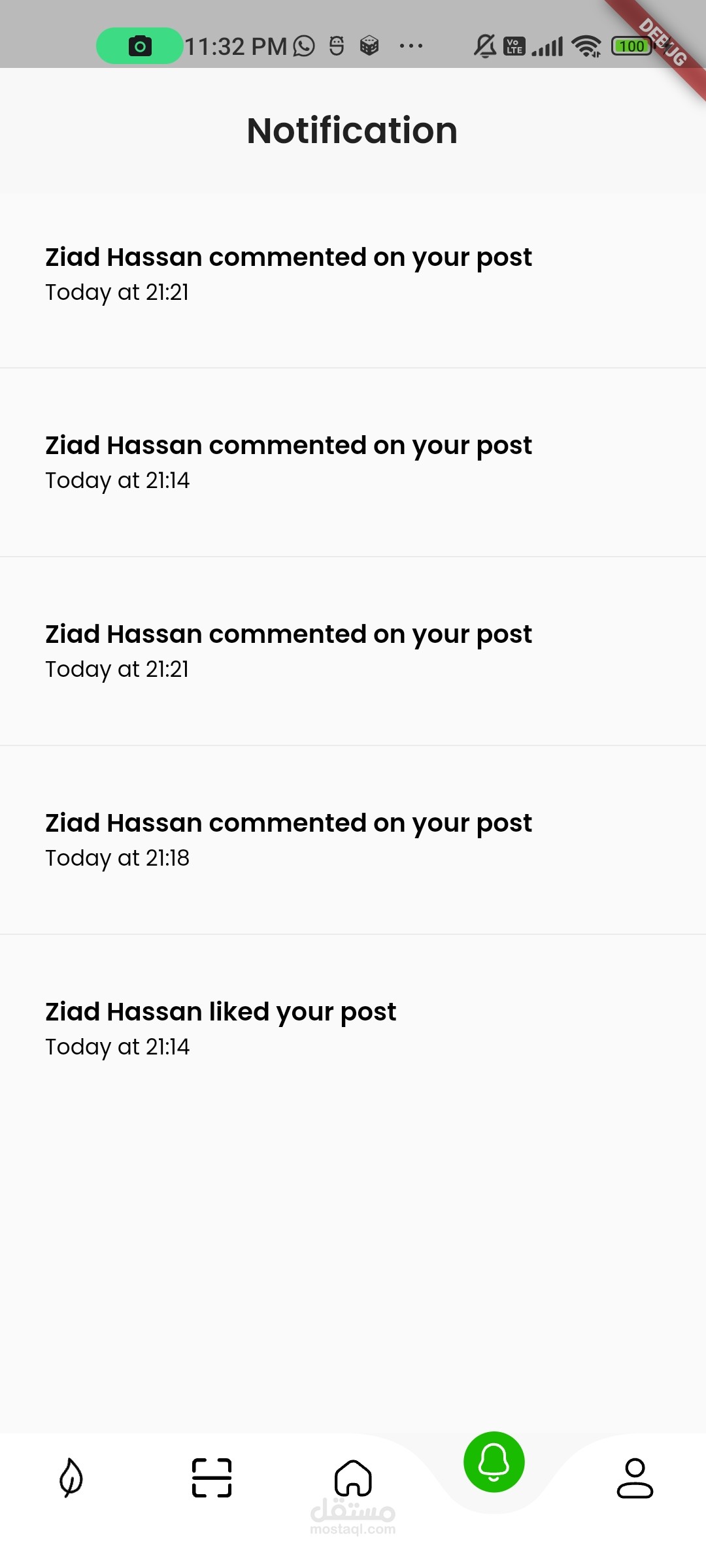This screenshot has height=1568, width=706.
Task: Go to the home tab
Action: (353, 1478)
